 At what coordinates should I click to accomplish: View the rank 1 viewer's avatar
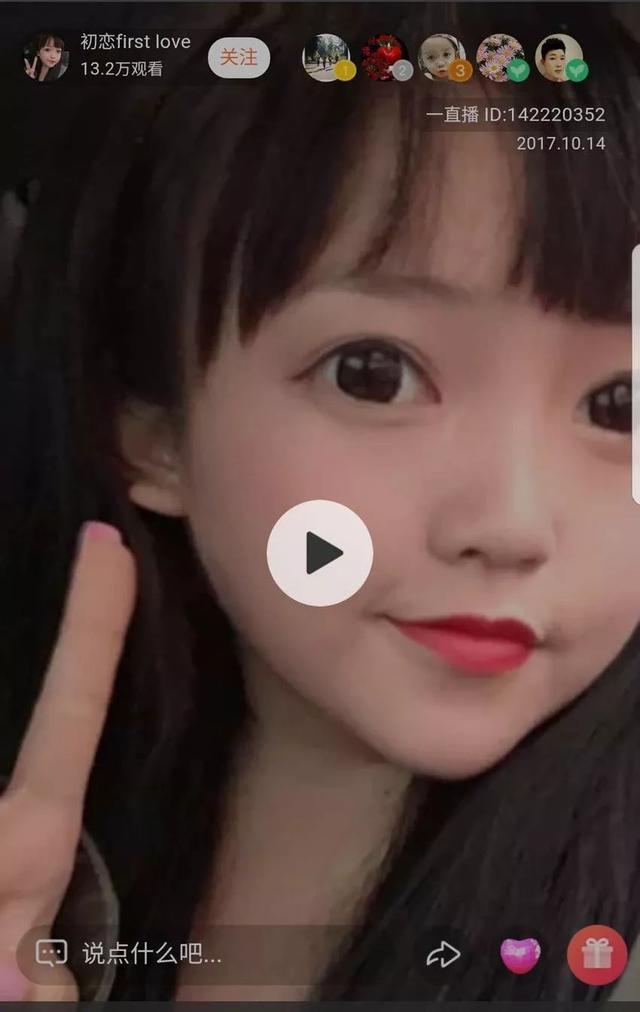click(x=326, y=57)
